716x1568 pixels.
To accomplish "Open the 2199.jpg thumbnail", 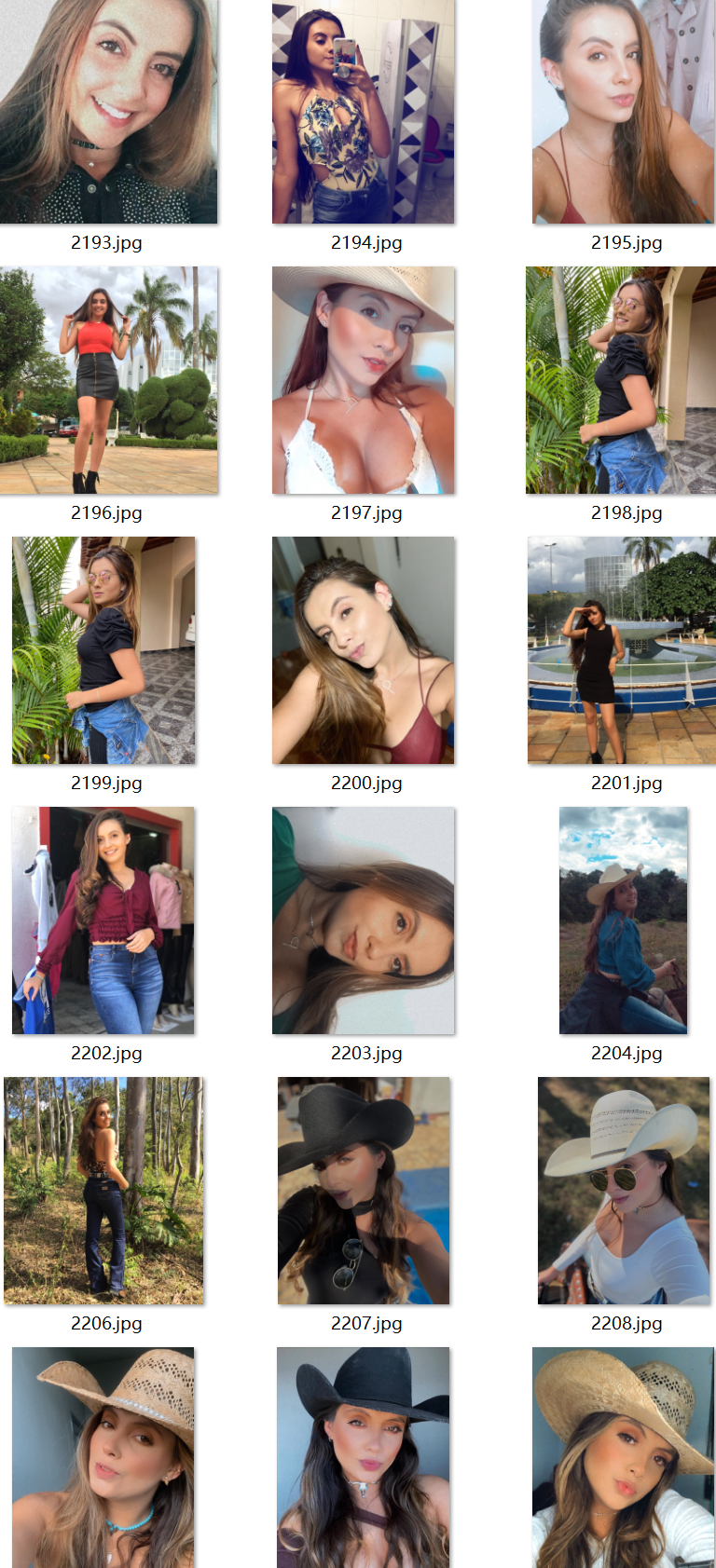I will (103, 650).
